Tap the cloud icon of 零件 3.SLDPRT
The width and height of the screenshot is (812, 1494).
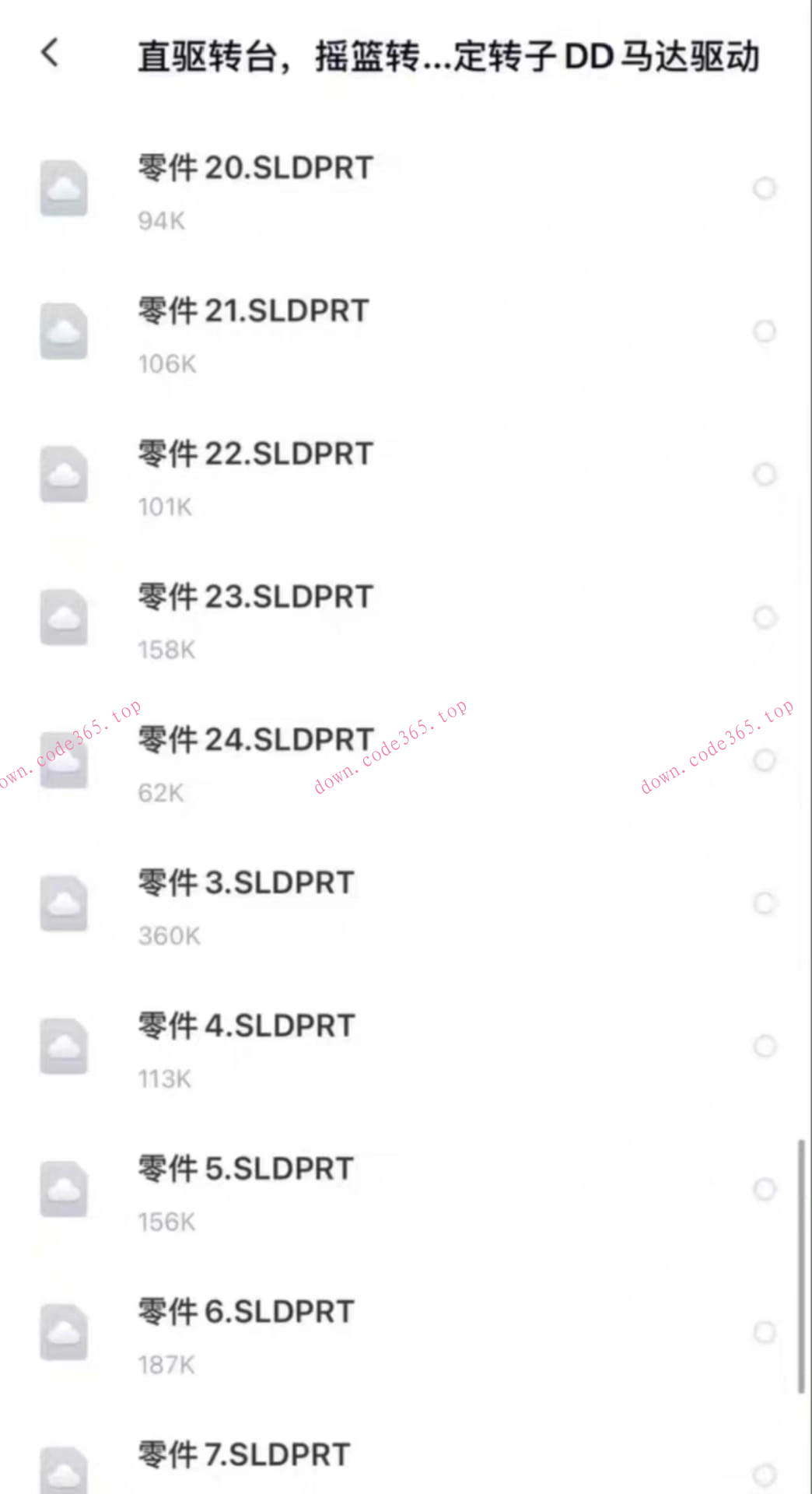(65, 904)
